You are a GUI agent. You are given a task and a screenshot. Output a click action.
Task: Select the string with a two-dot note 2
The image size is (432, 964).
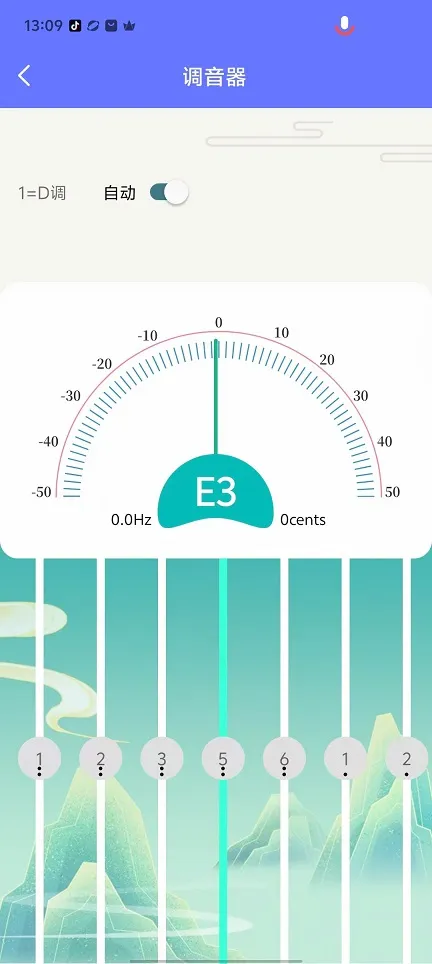pyautogui.click(x=101, y=758)
